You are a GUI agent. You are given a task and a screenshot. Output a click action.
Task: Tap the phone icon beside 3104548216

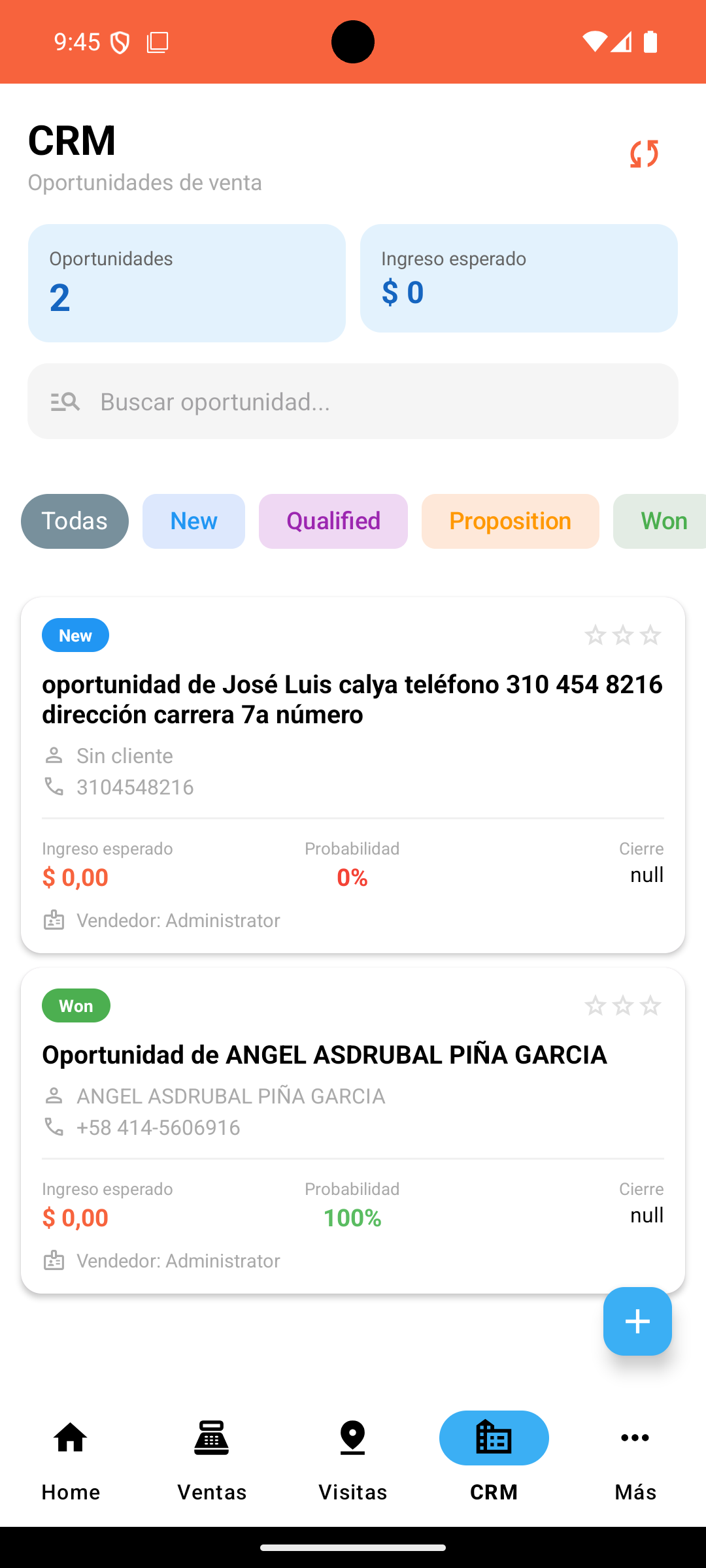pos(54,787)
